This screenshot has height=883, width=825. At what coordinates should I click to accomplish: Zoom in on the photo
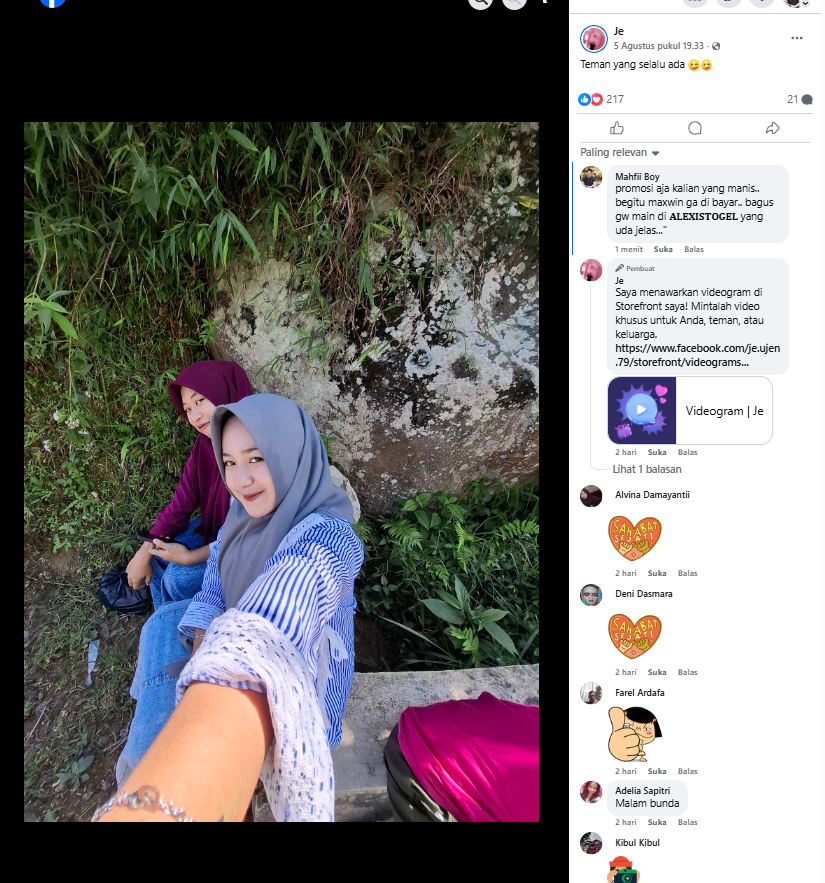pyautogui.click(x=480, y=3)
